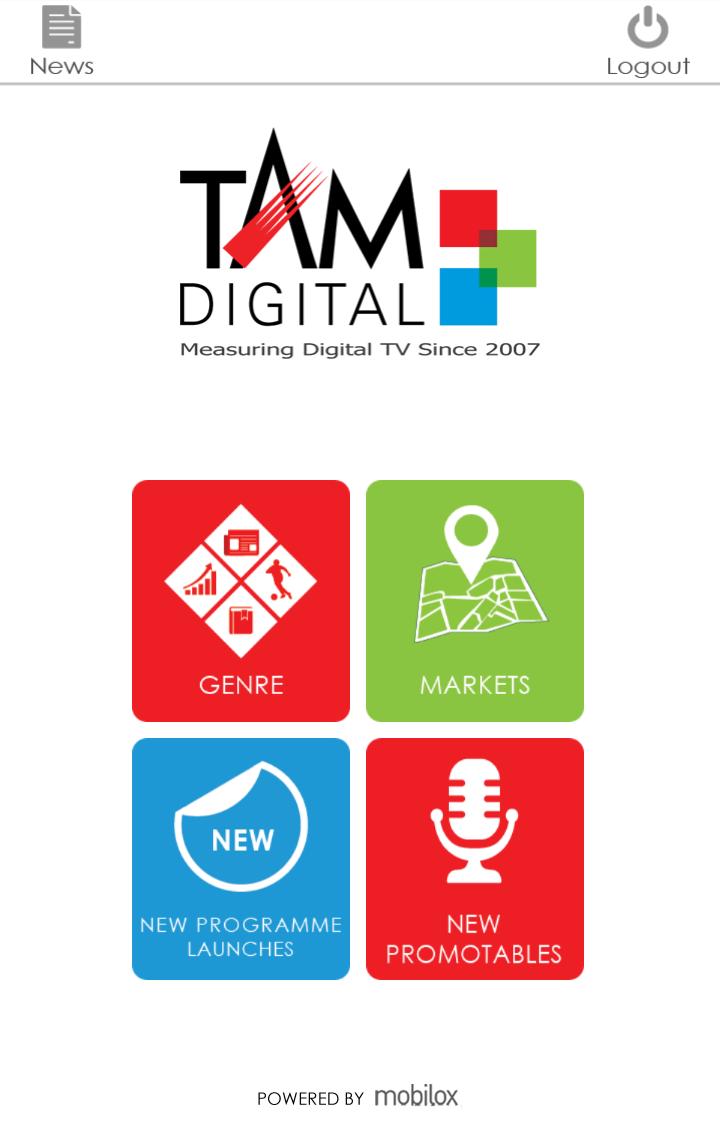Tap the Logout power button
This screenshot has height=1134, width=720.
coord(648,41)
